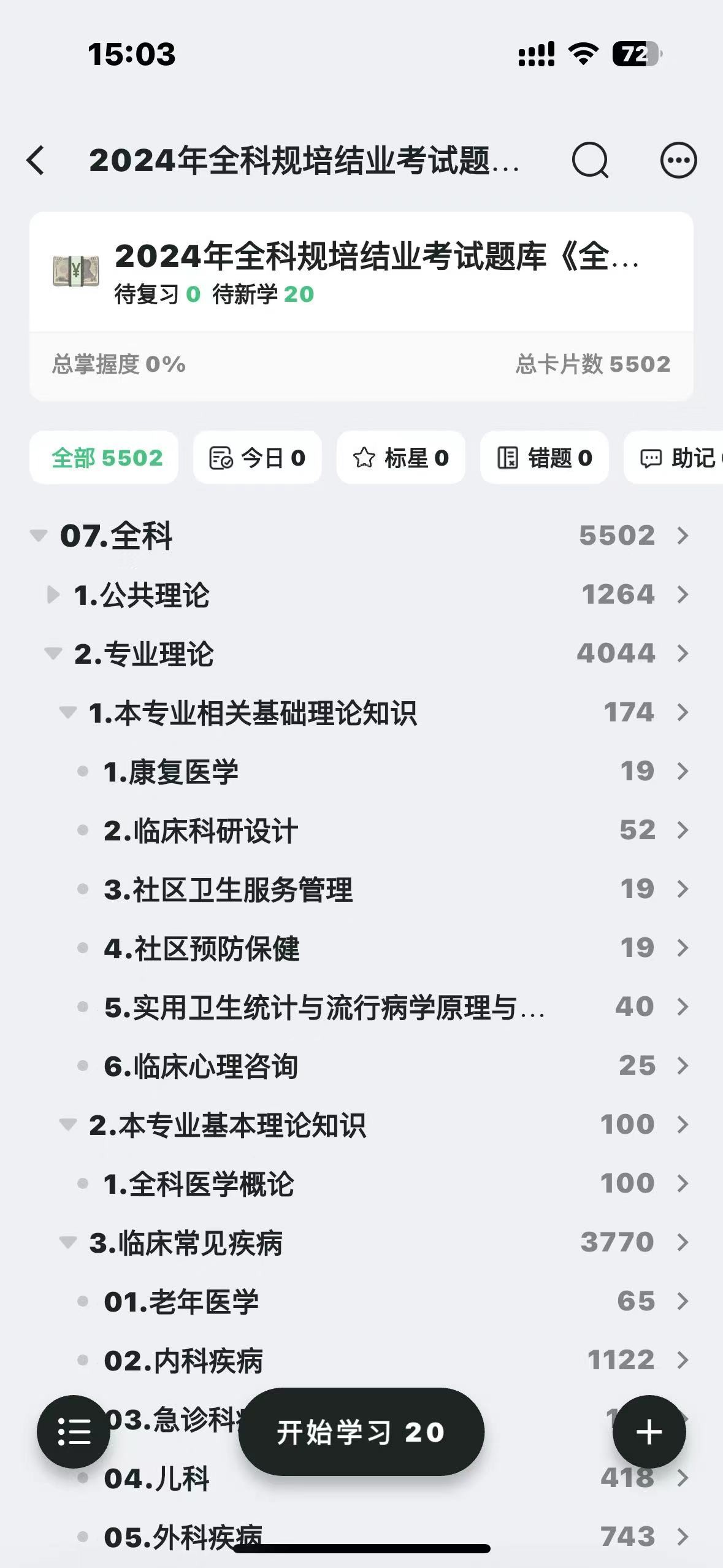Collapse 3.临床常见疾病 section
Image resolution: width=723 pixels, height=1568 pixels.
pos(67,1242)
